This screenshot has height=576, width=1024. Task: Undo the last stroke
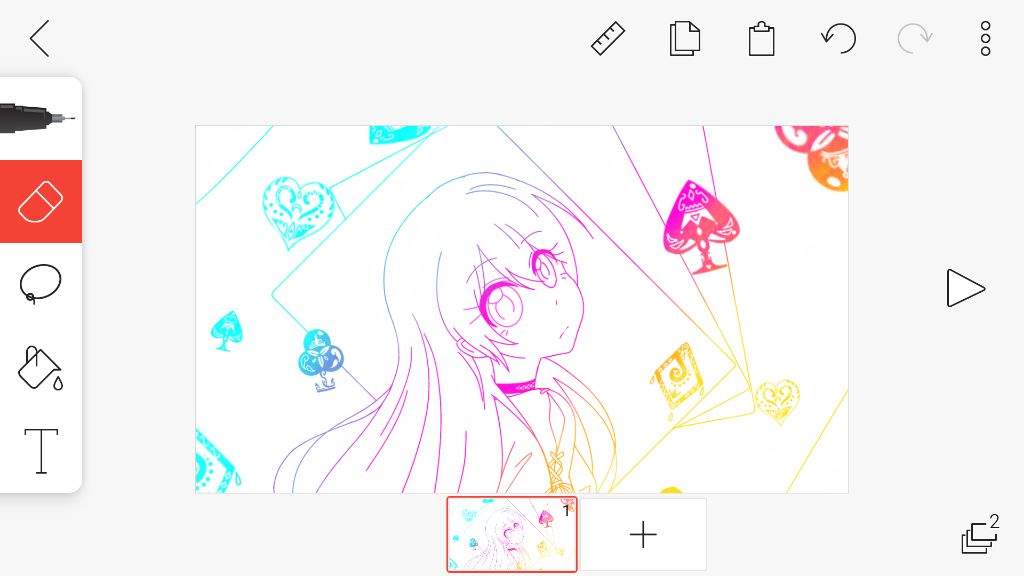[x=838, y=38]
